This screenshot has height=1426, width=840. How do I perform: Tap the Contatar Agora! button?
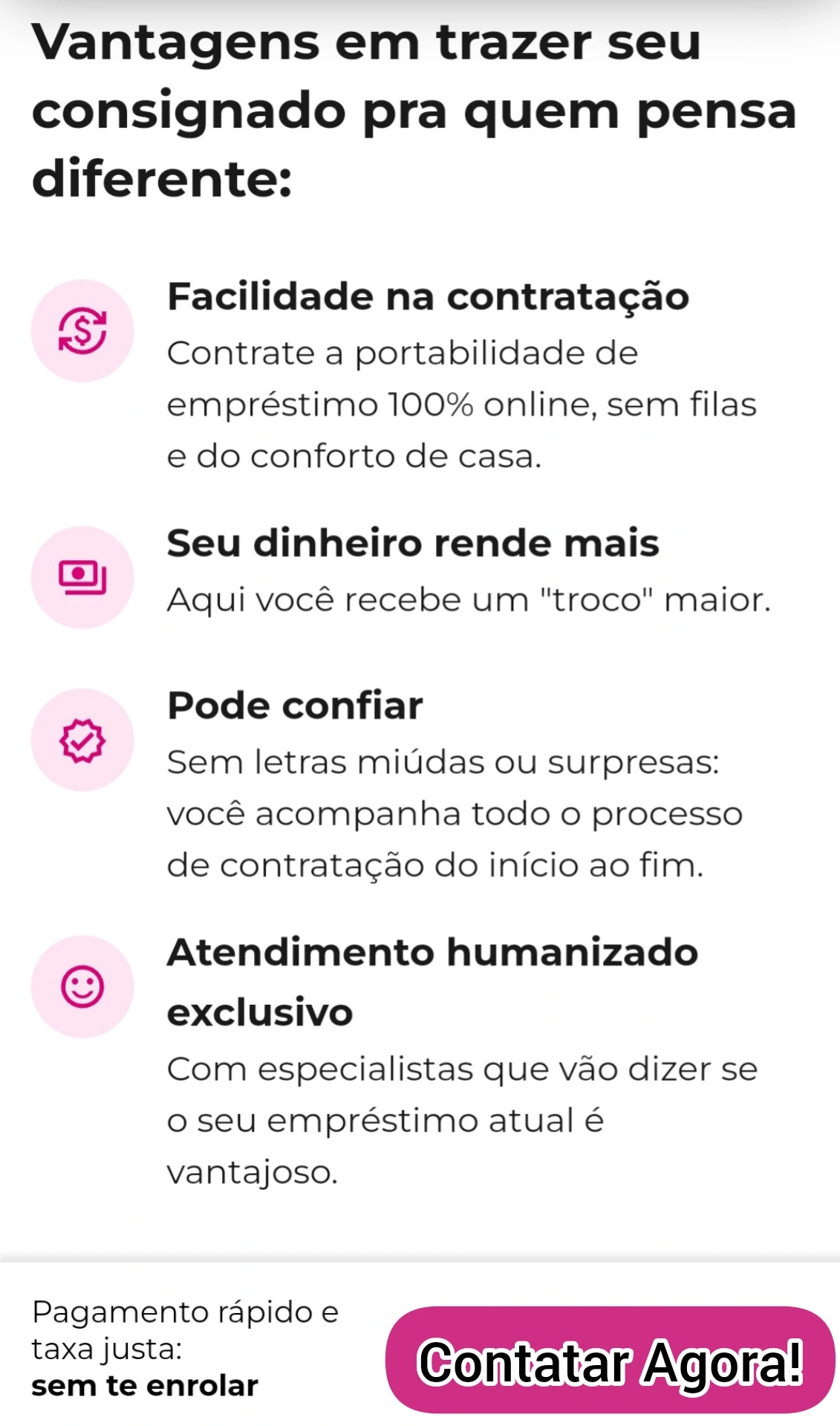pyautogui.click(x=611, y=1361)
